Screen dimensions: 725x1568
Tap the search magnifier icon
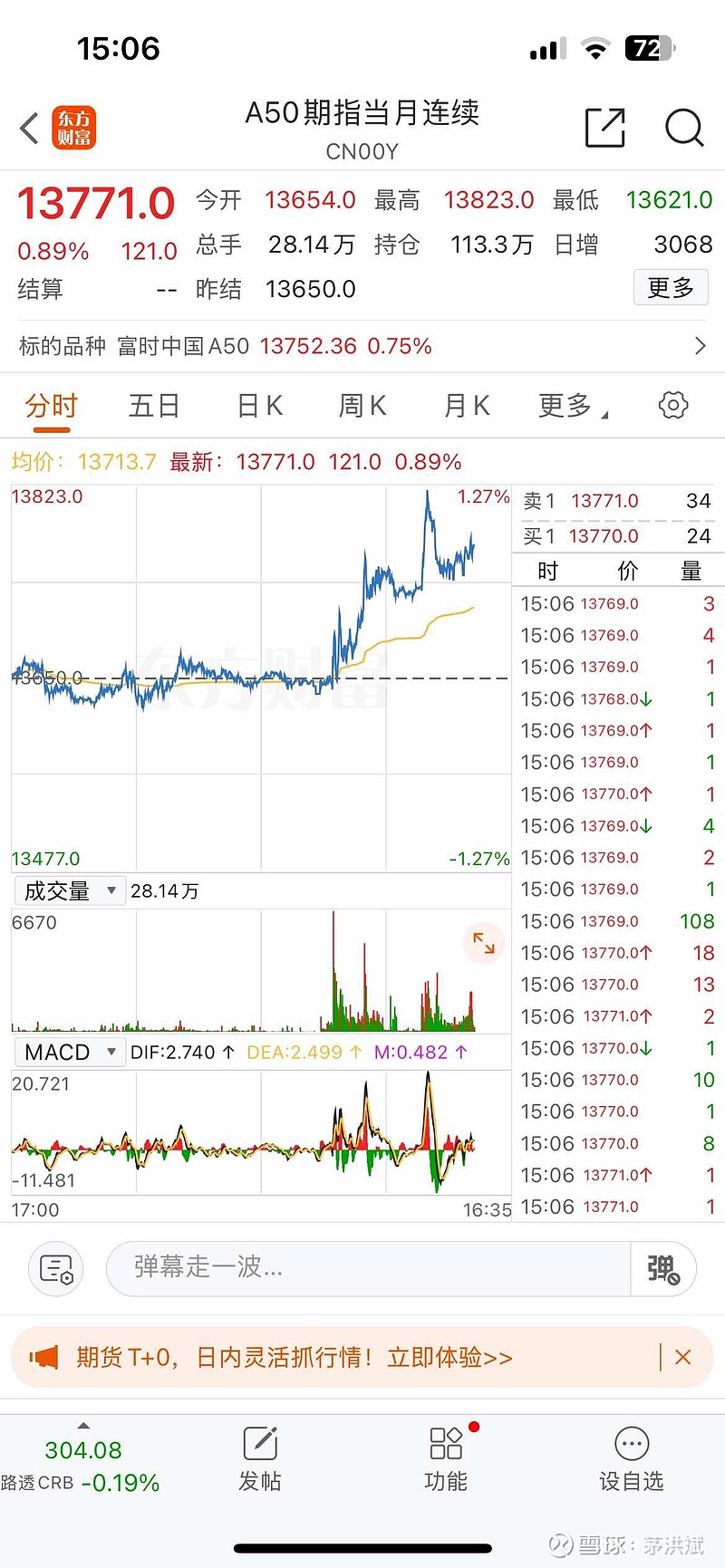click(684, 130)
